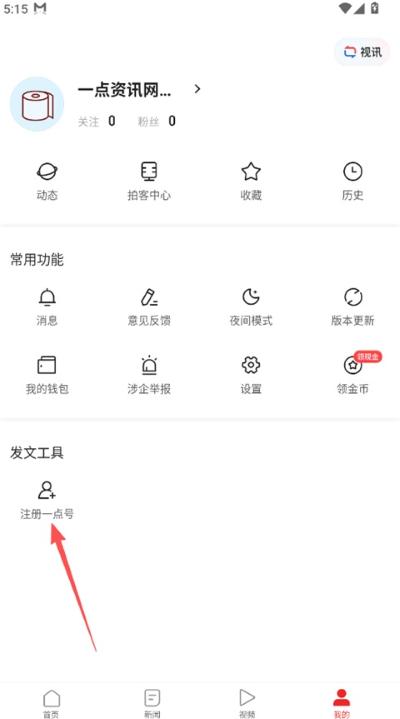This screenshot has height=719, width=400.
Task: Open 拍客中心
Action: coord(149,182)
